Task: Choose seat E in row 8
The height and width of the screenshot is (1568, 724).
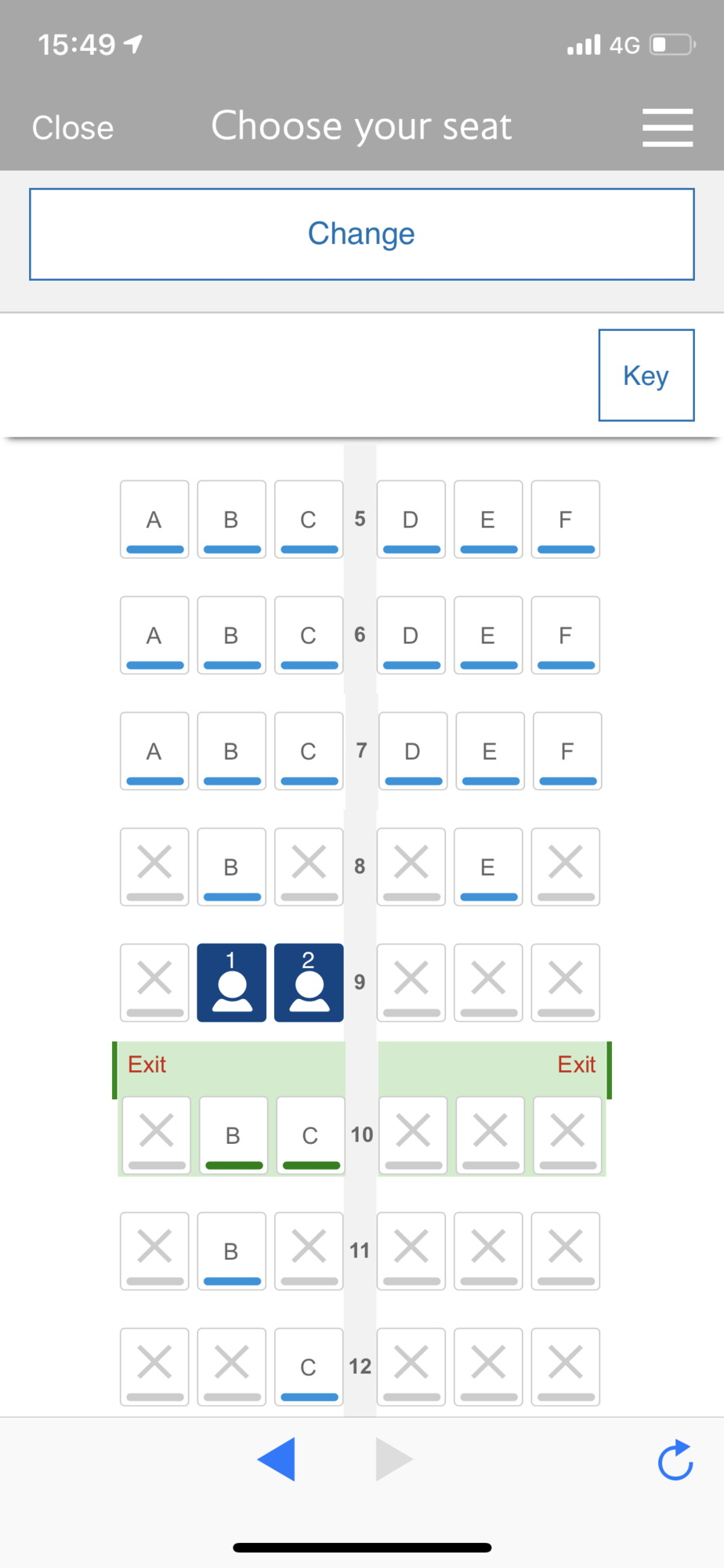Action: (489, 867)
